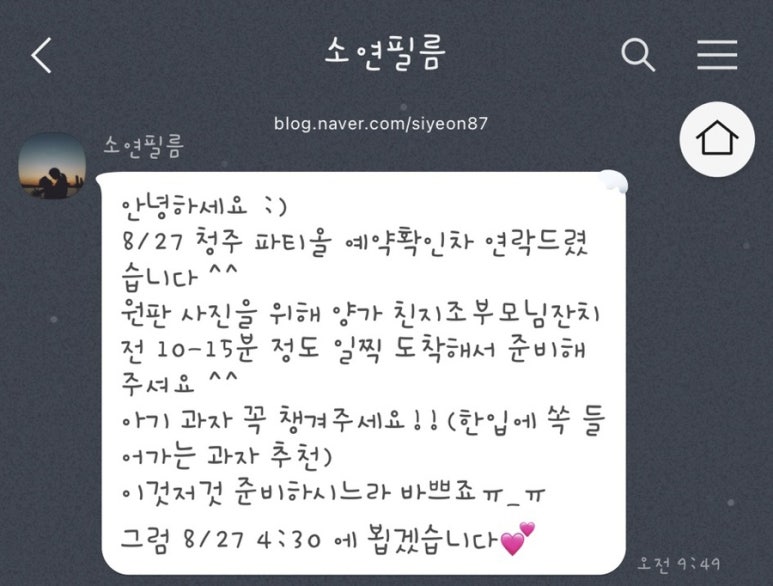This screenshot has height=586, width=773.
Task: Open the chat room hamburger menu
Action: pyautogui.click(x=717, y=55)
